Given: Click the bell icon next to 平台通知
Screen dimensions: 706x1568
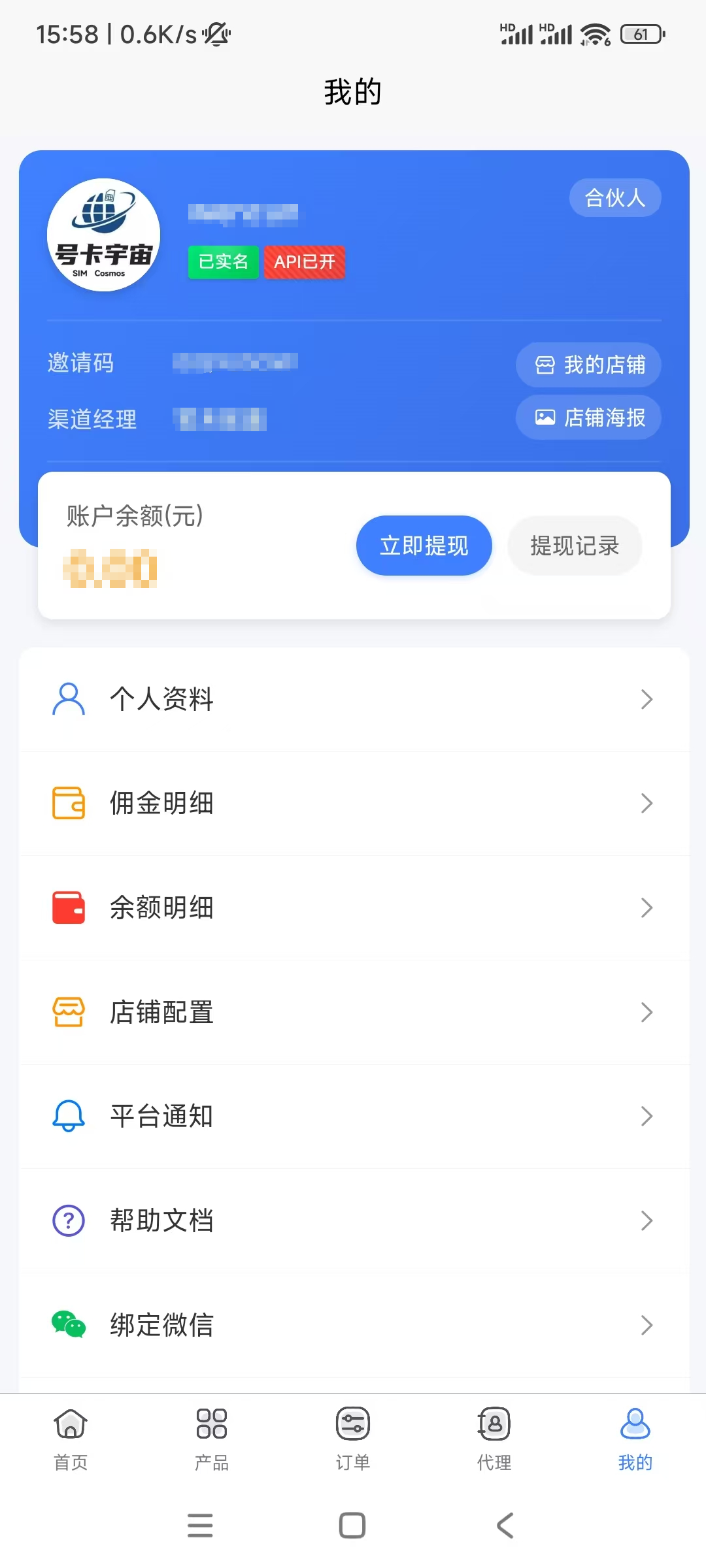Looking at the screenshot, I should [67, 1116].
